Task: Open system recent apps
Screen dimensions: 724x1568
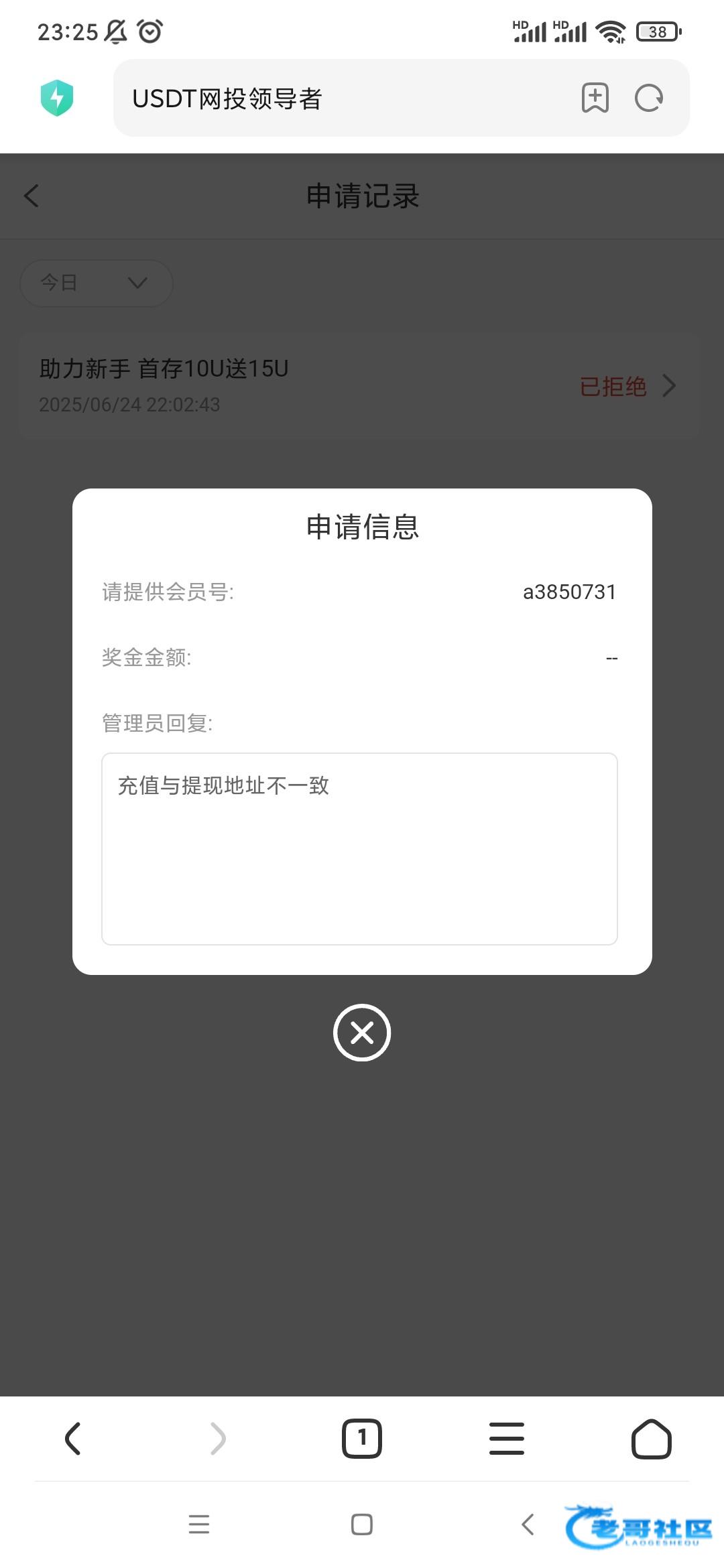Action: coord(199,1524)
